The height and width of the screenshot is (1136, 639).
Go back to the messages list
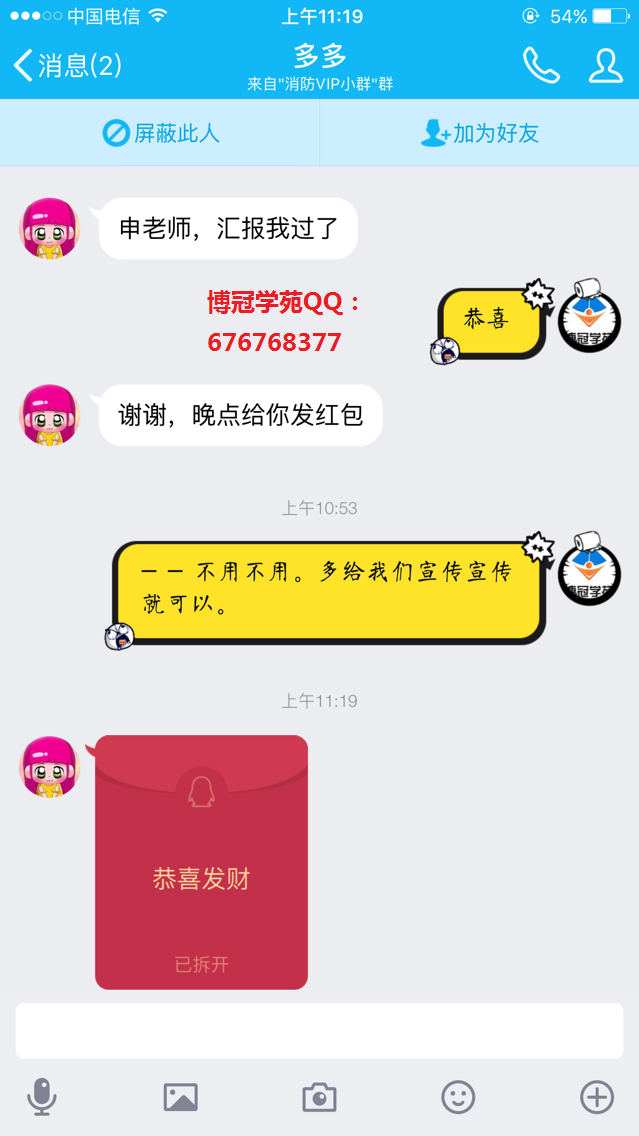pos(66,66)
